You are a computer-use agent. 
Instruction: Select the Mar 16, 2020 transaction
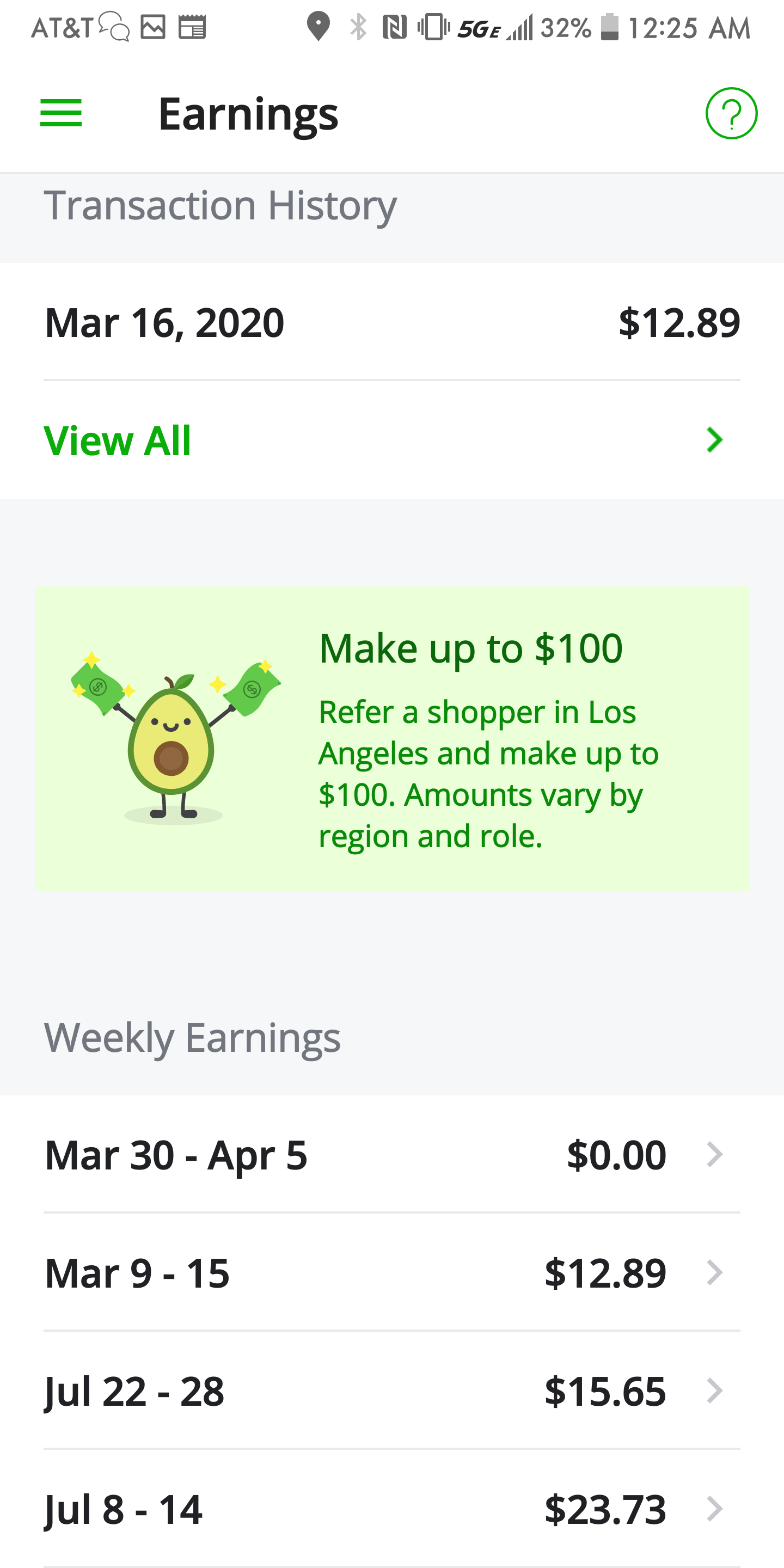click(x=392, y=323)
